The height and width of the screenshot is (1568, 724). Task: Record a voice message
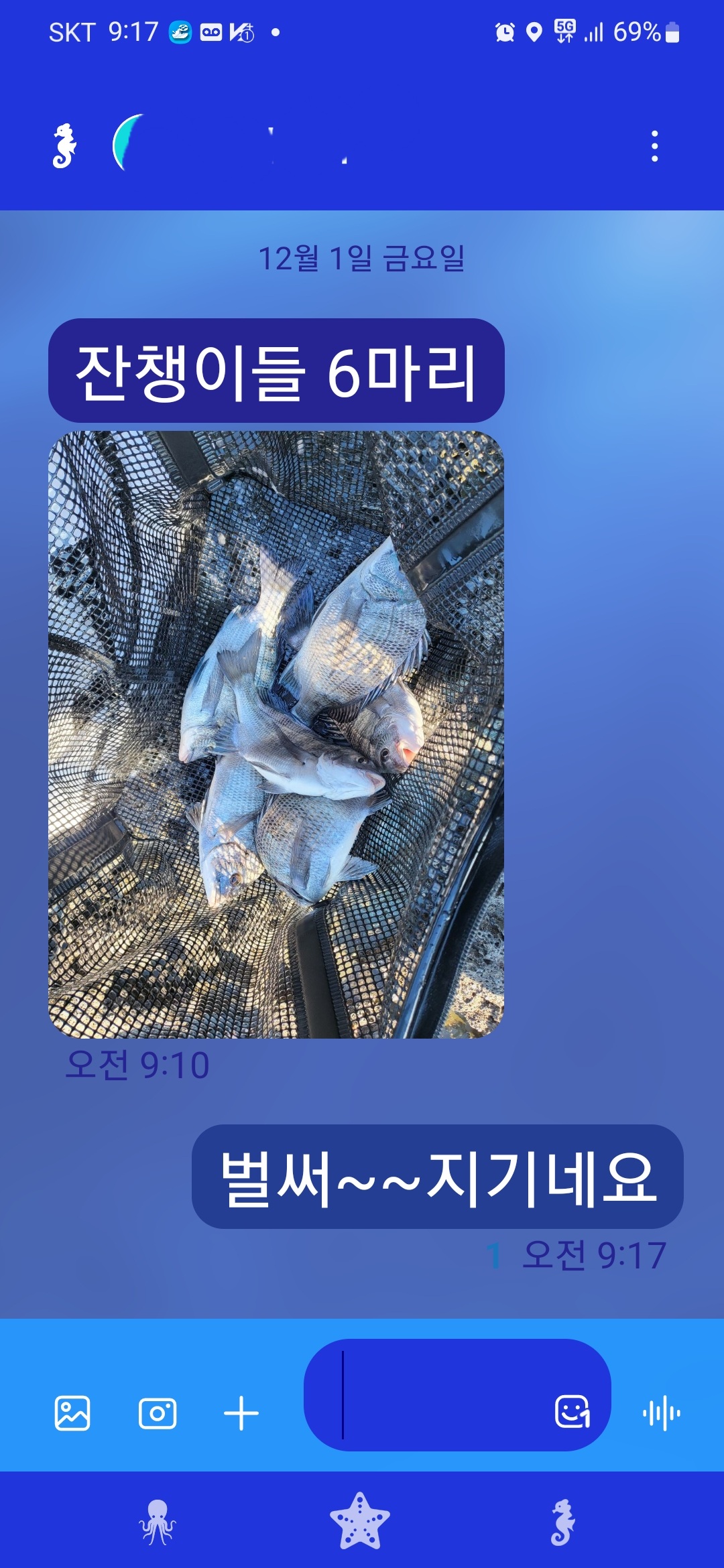pos(661,1413)
